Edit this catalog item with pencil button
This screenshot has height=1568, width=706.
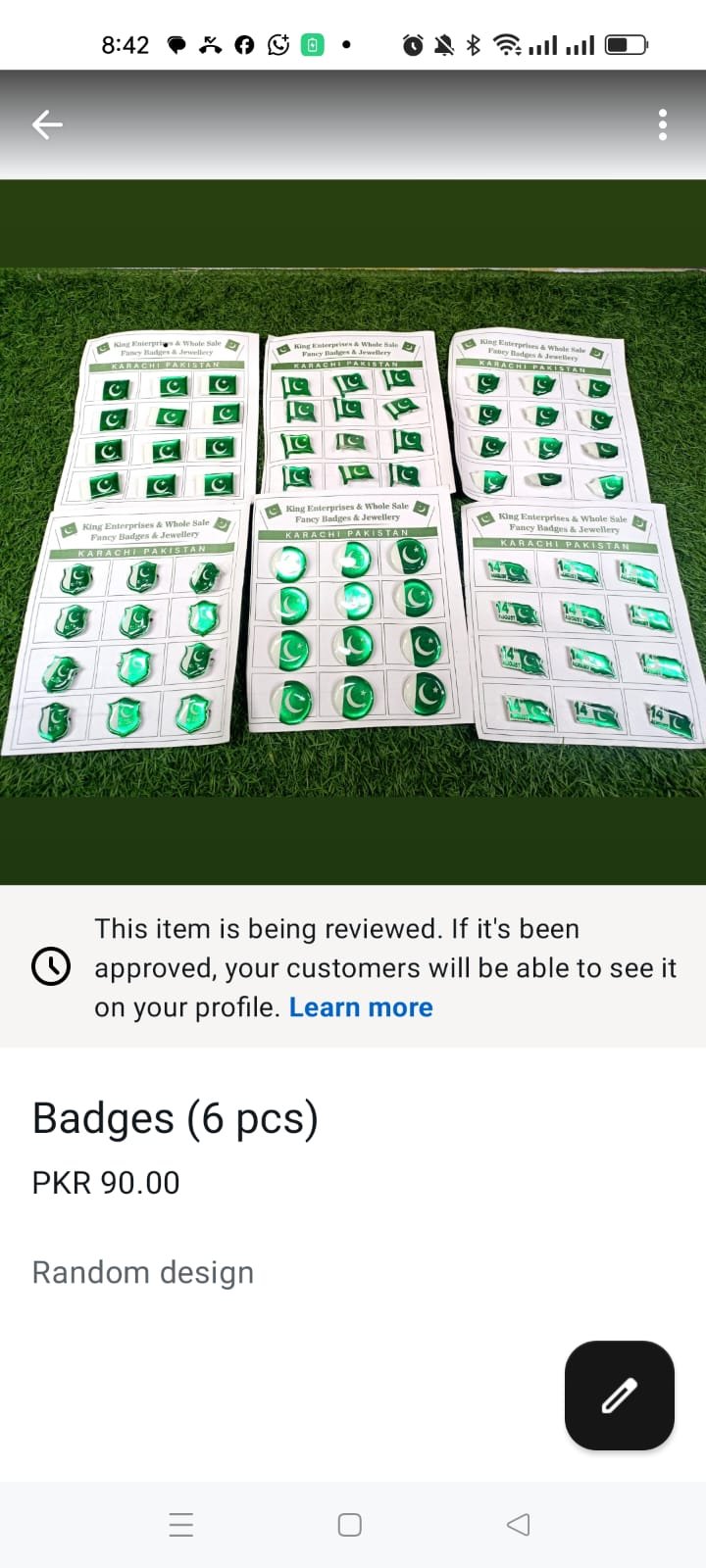[x=619, y=1395]
